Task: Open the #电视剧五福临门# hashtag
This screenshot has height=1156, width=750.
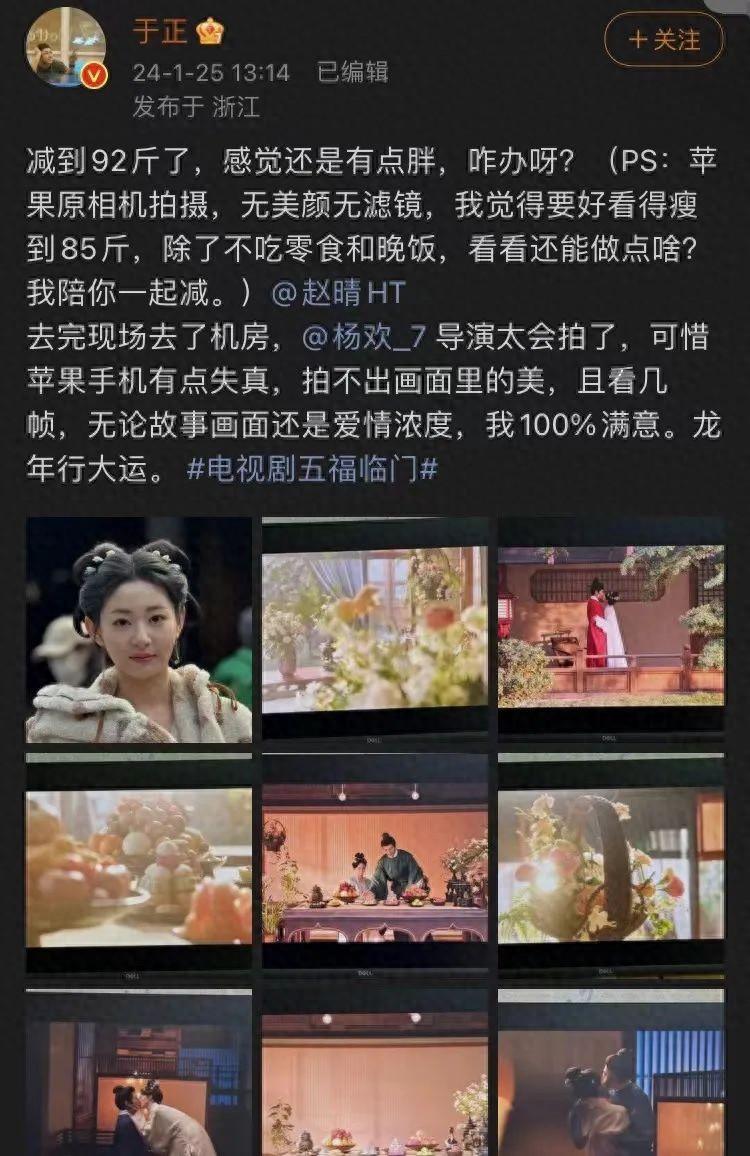Action: [x=312, y=469]
